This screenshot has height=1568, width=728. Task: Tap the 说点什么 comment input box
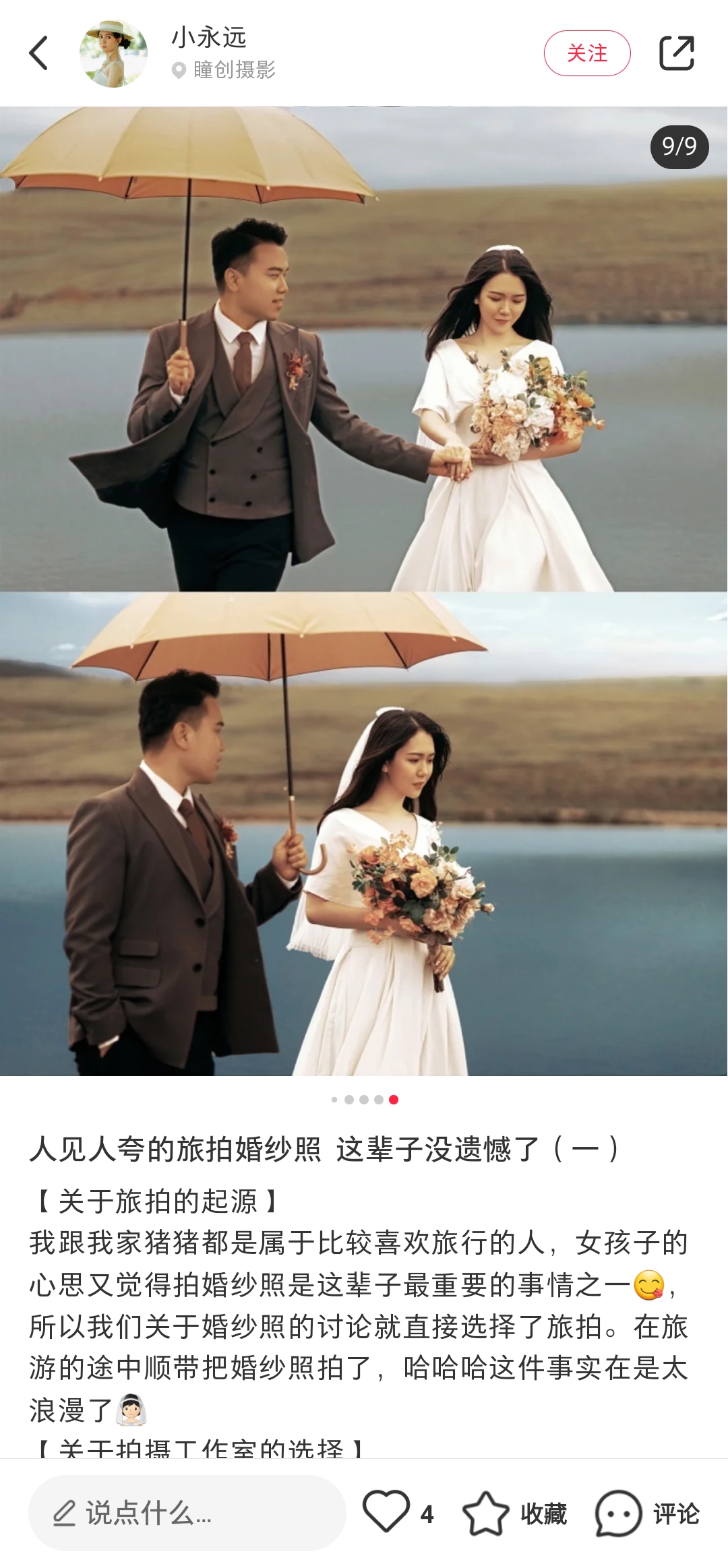point(187,1513)
